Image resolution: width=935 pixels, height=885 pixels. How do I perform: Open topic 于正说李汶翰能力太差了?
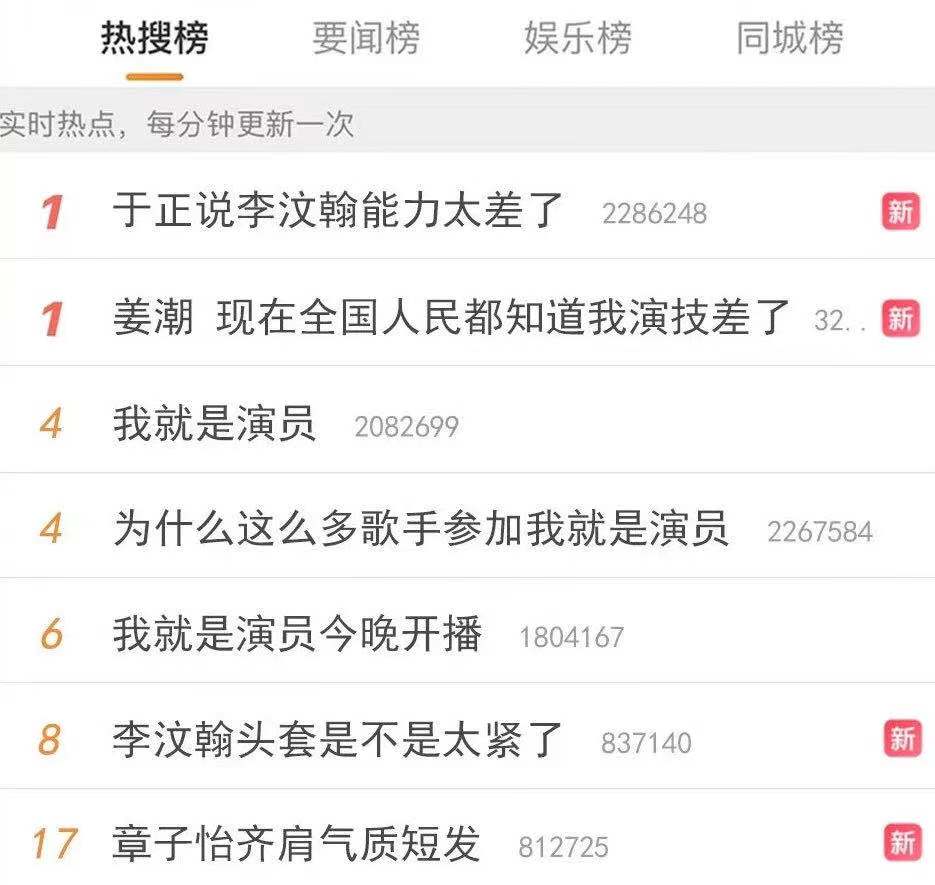pos(339,212)
